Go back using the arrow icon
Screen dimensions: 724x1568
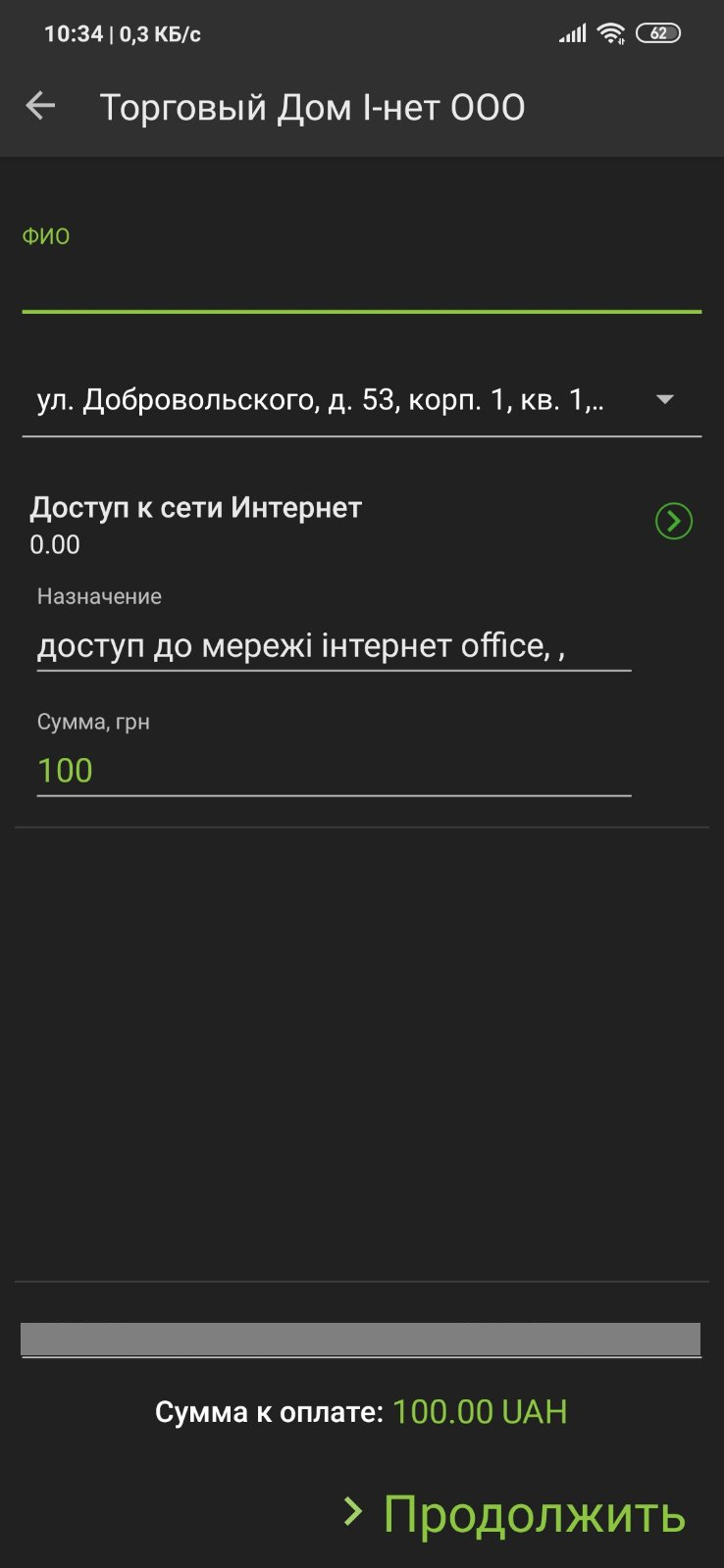coord(40,106)
